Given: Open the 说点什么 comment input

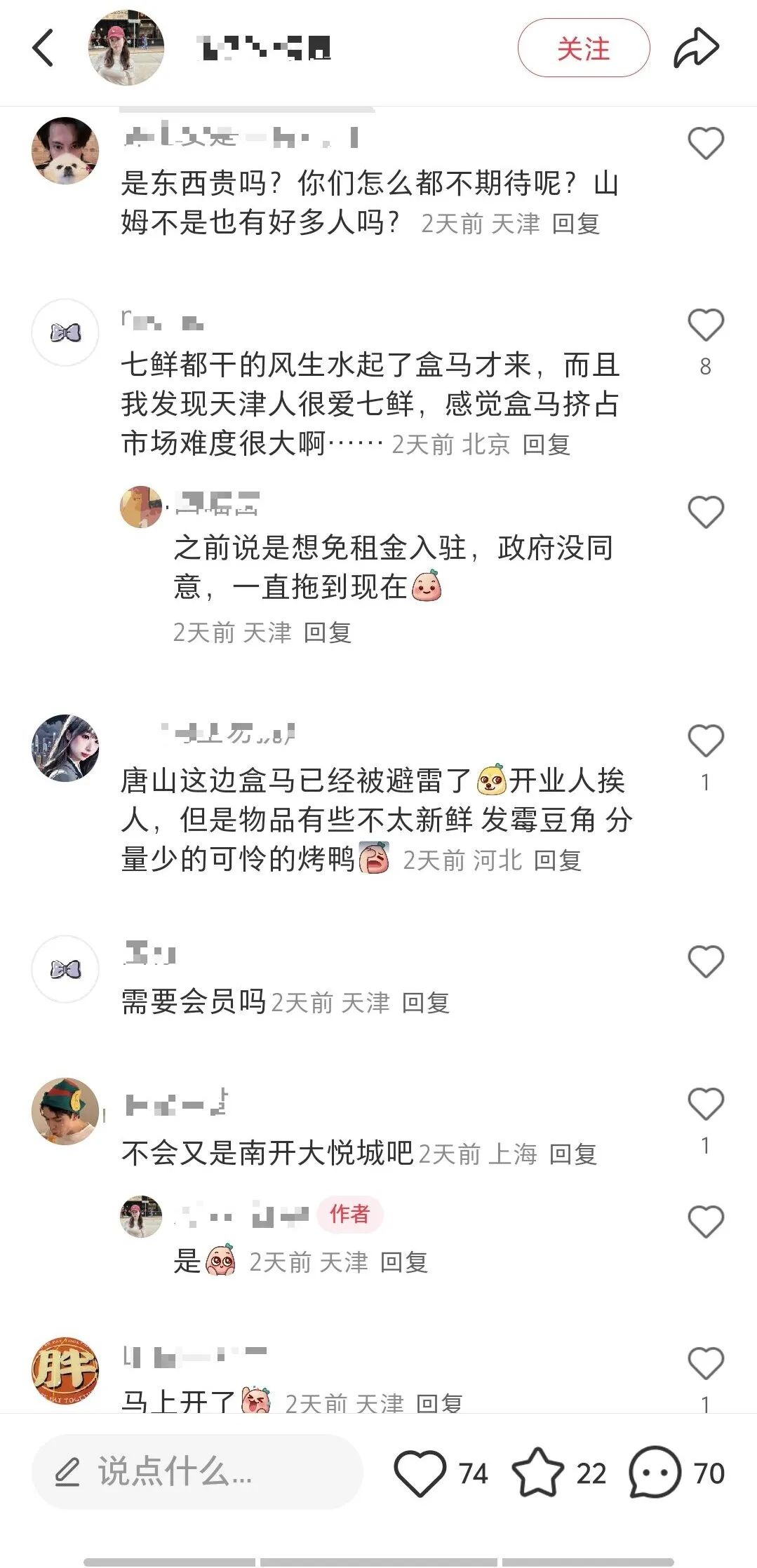Looking at the screenshot, I should (x=196, y=1472).
